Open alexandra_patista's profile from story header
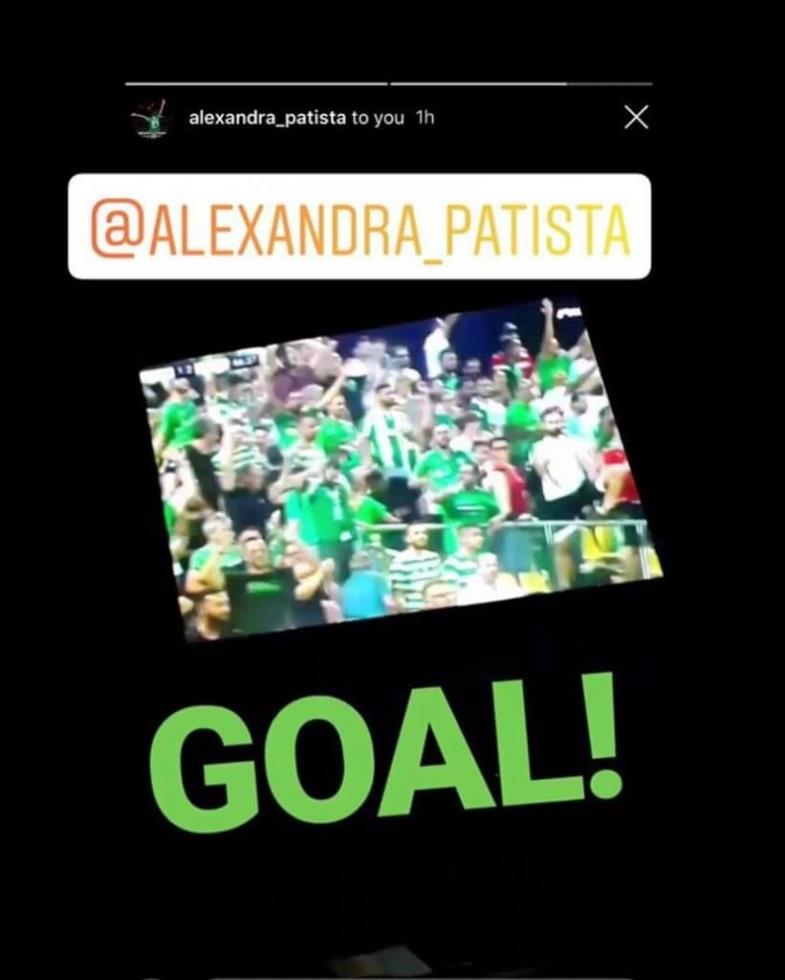Screen dimensions: 785x980 click(x=267, y=118)
